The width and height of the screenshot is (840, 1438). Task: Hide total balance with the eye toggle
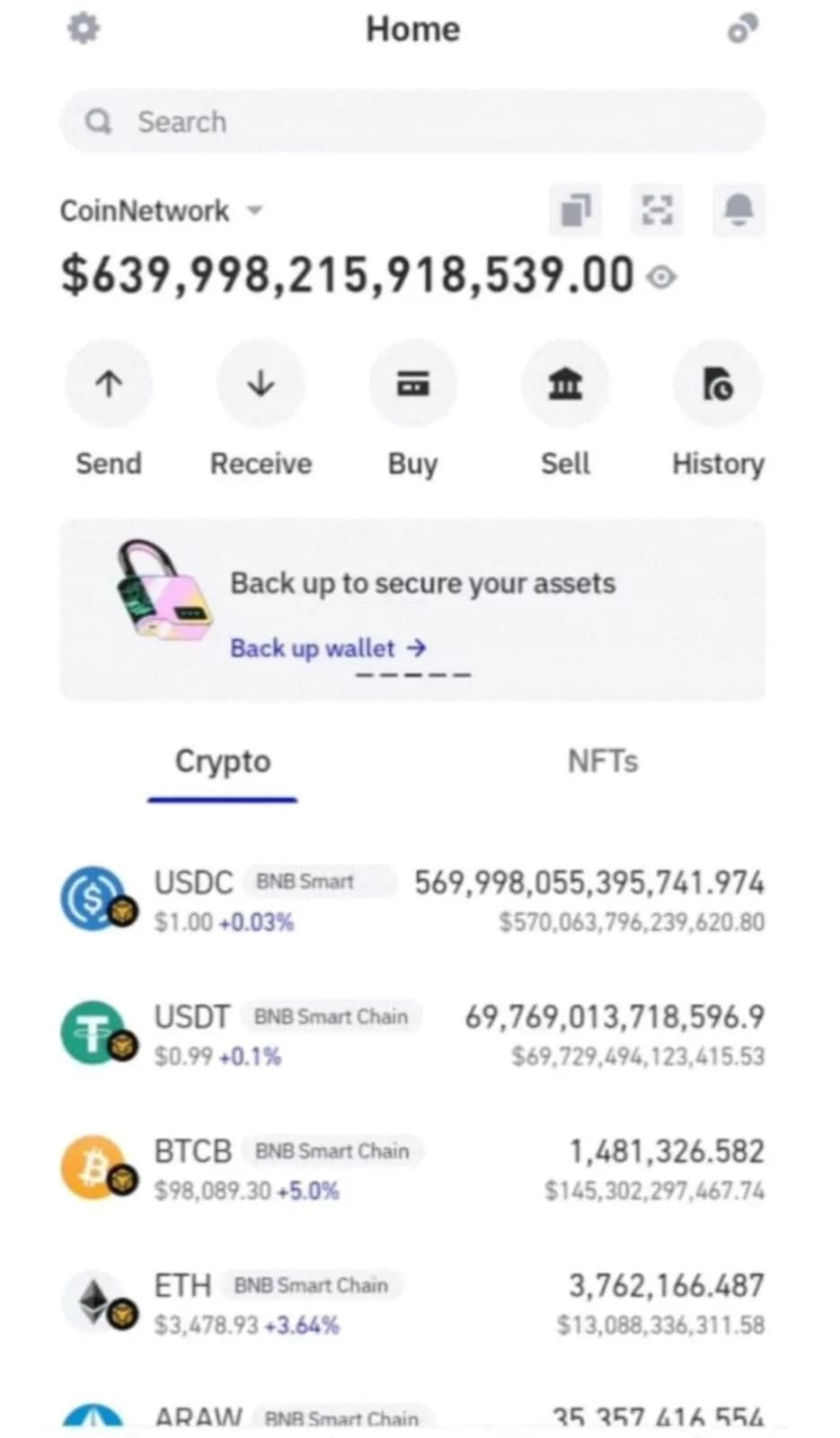[663, 278]
